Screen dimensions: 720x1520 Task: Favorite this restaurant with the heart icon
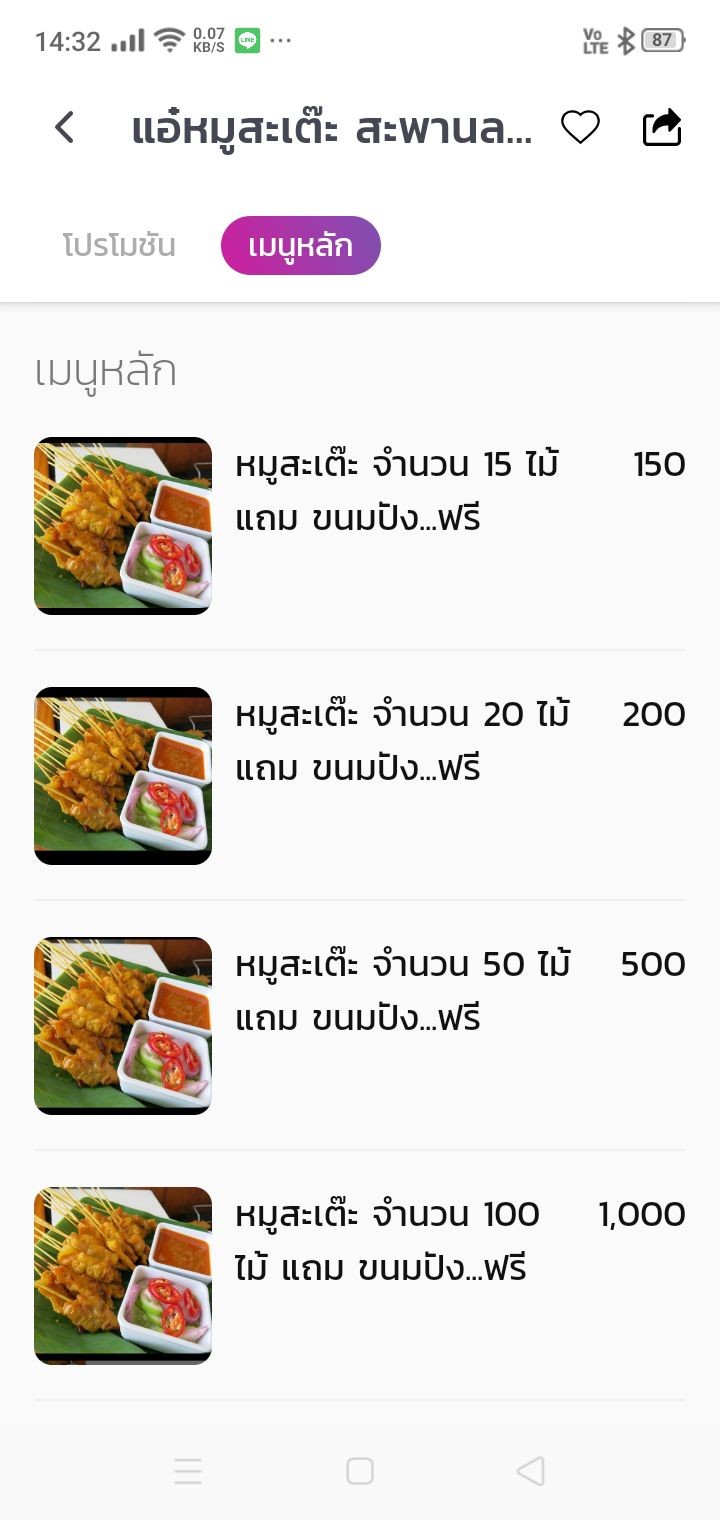click(579, 128)
